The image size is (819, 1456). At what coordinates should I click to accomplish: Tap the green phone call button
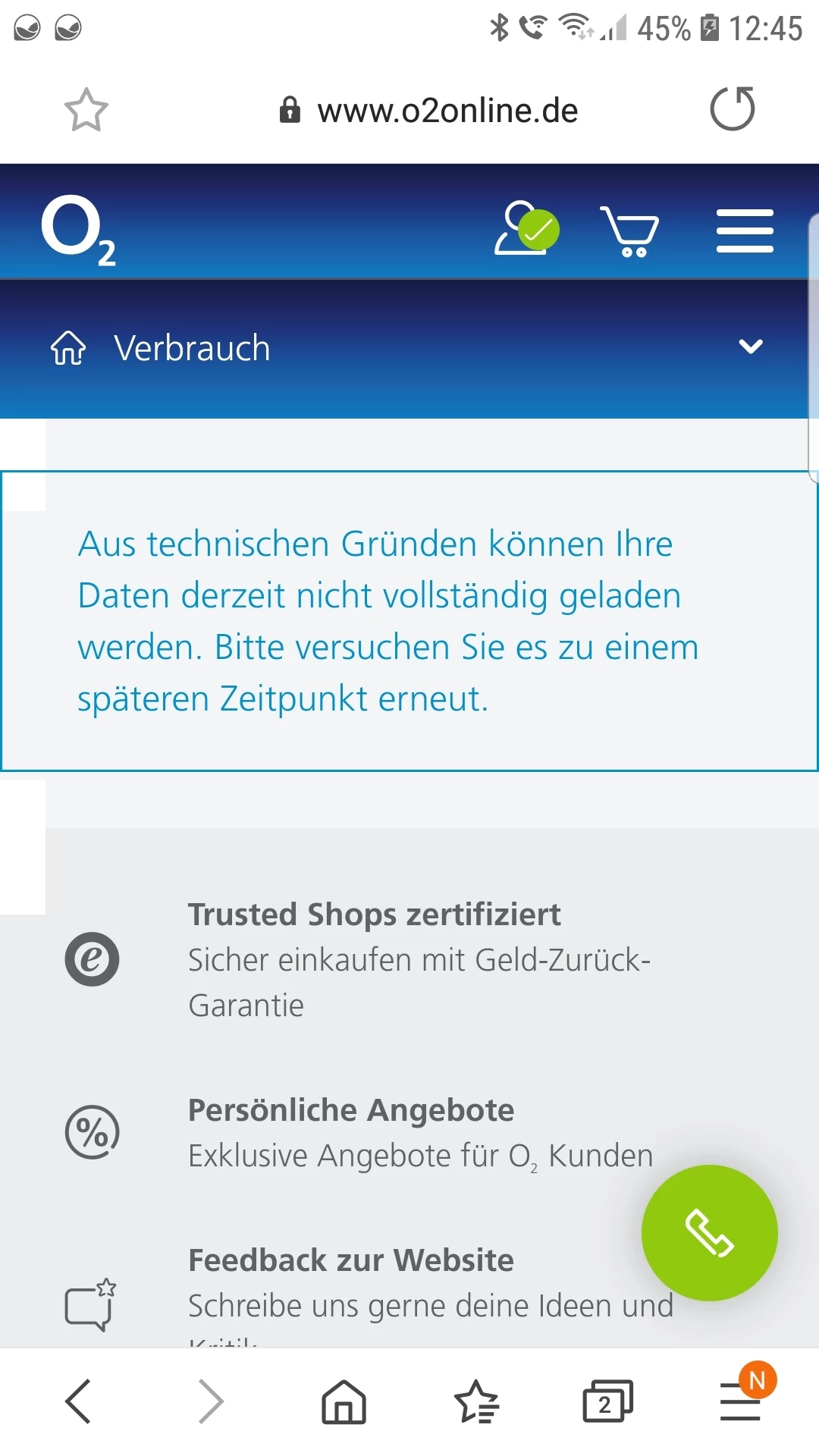710,1233
